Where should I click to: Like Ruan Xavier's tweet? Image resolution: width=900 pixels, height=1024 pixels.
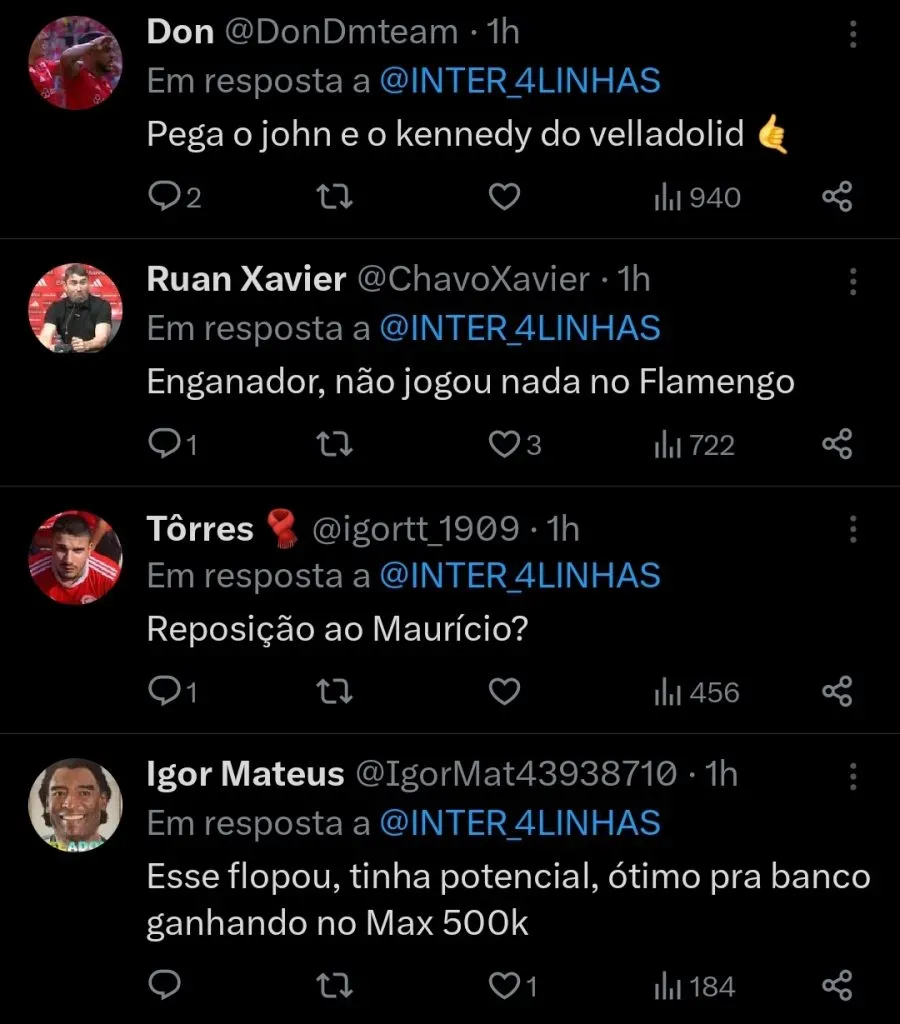pyautogui.click(x=503, y=445)
